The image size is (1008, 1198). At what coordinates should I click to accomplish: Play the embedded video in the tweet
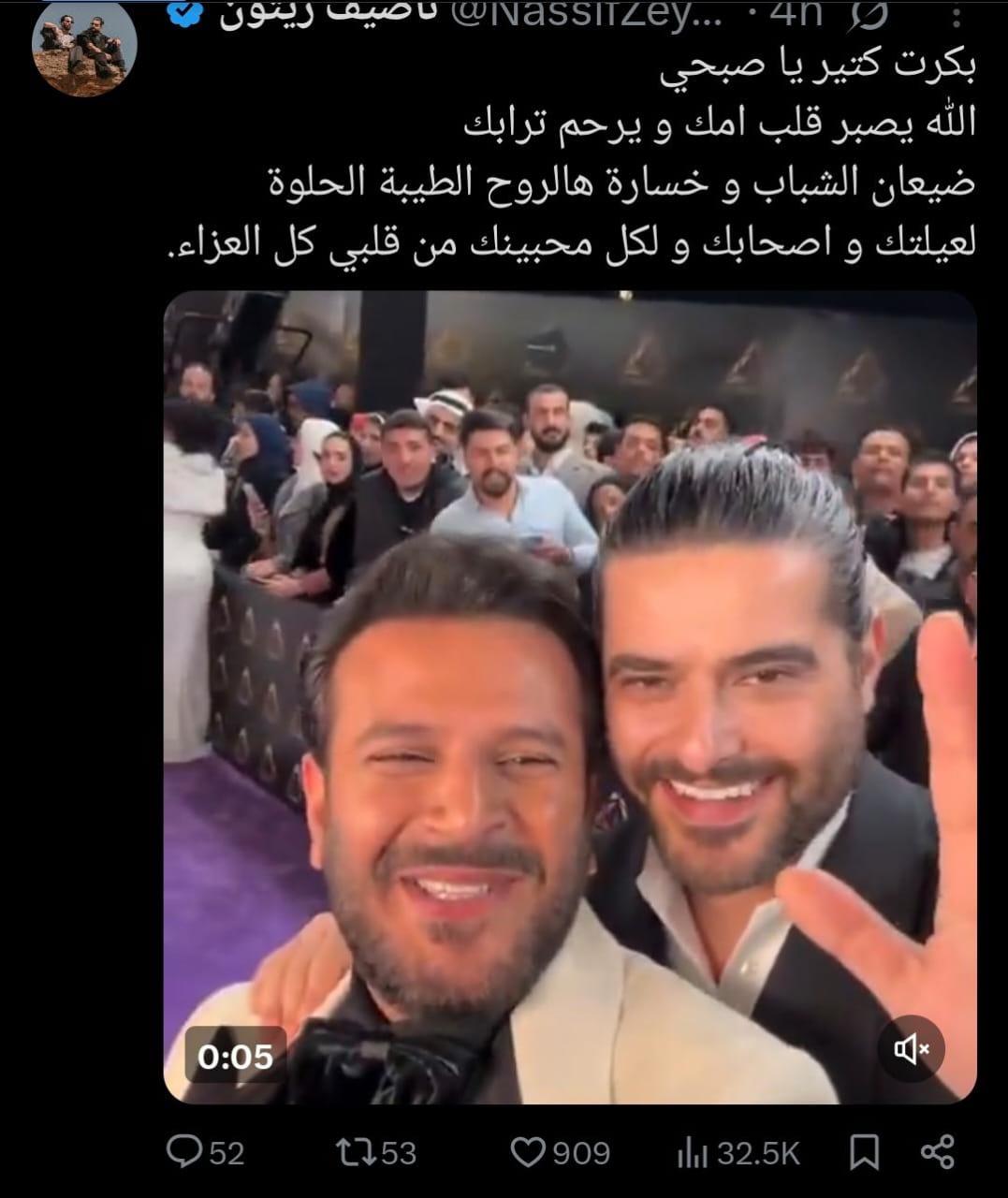(x=570, y=696)
